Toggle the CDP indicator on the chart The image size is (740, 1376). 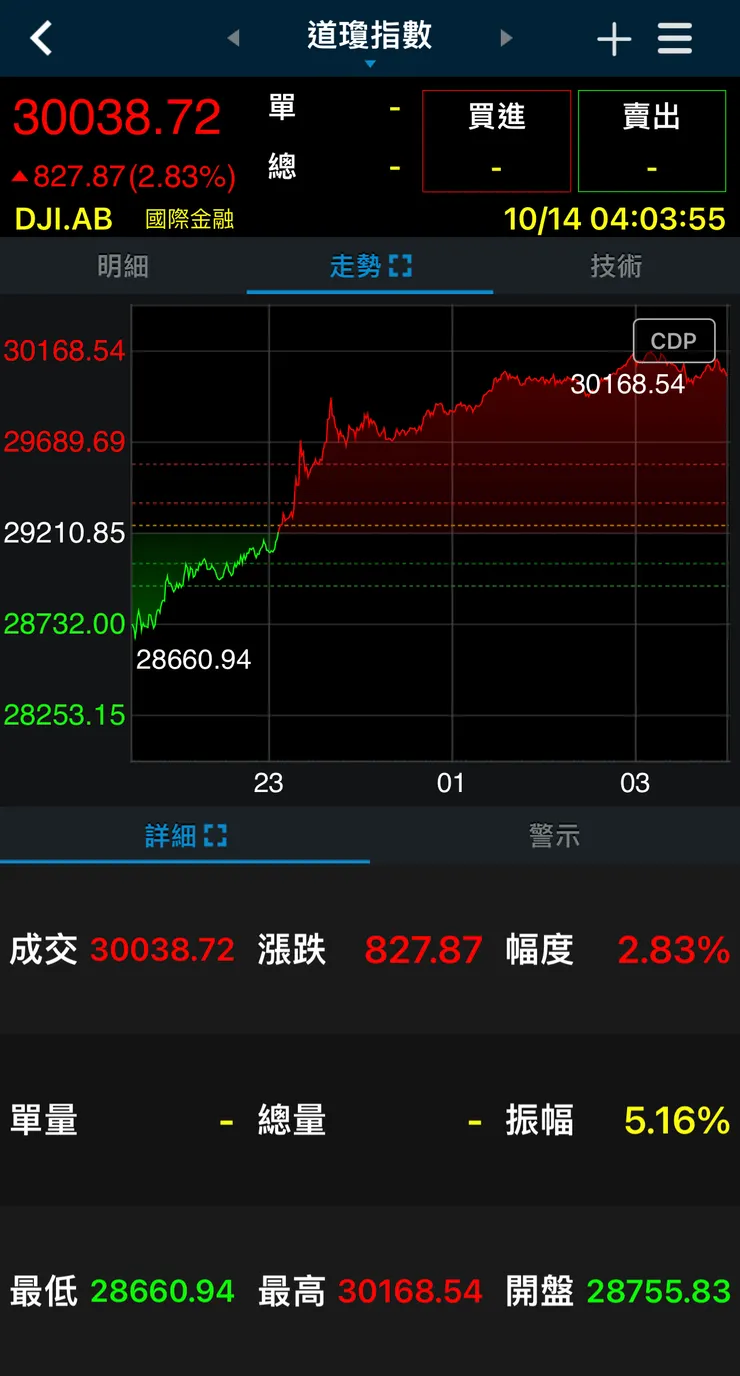coord(673,340)
